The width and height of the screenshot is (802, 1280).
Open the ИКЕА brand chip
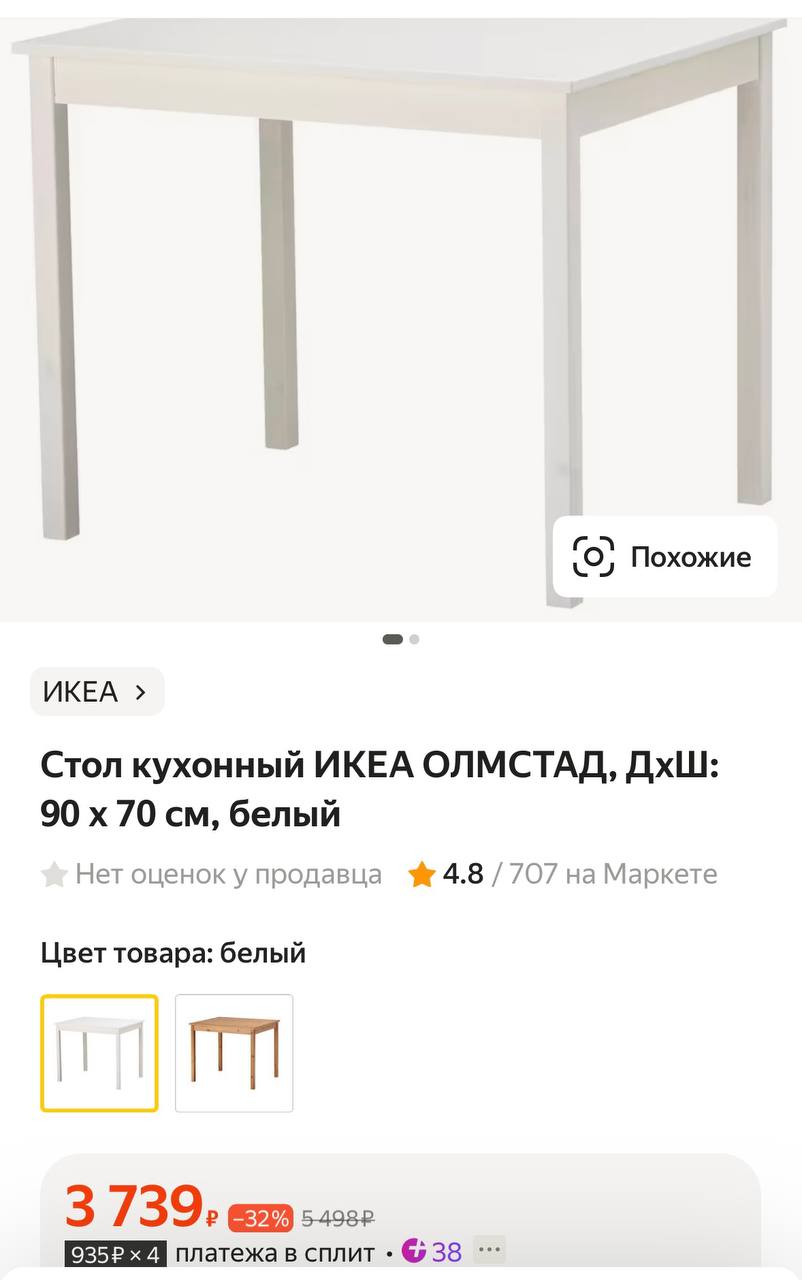[96, 691]
